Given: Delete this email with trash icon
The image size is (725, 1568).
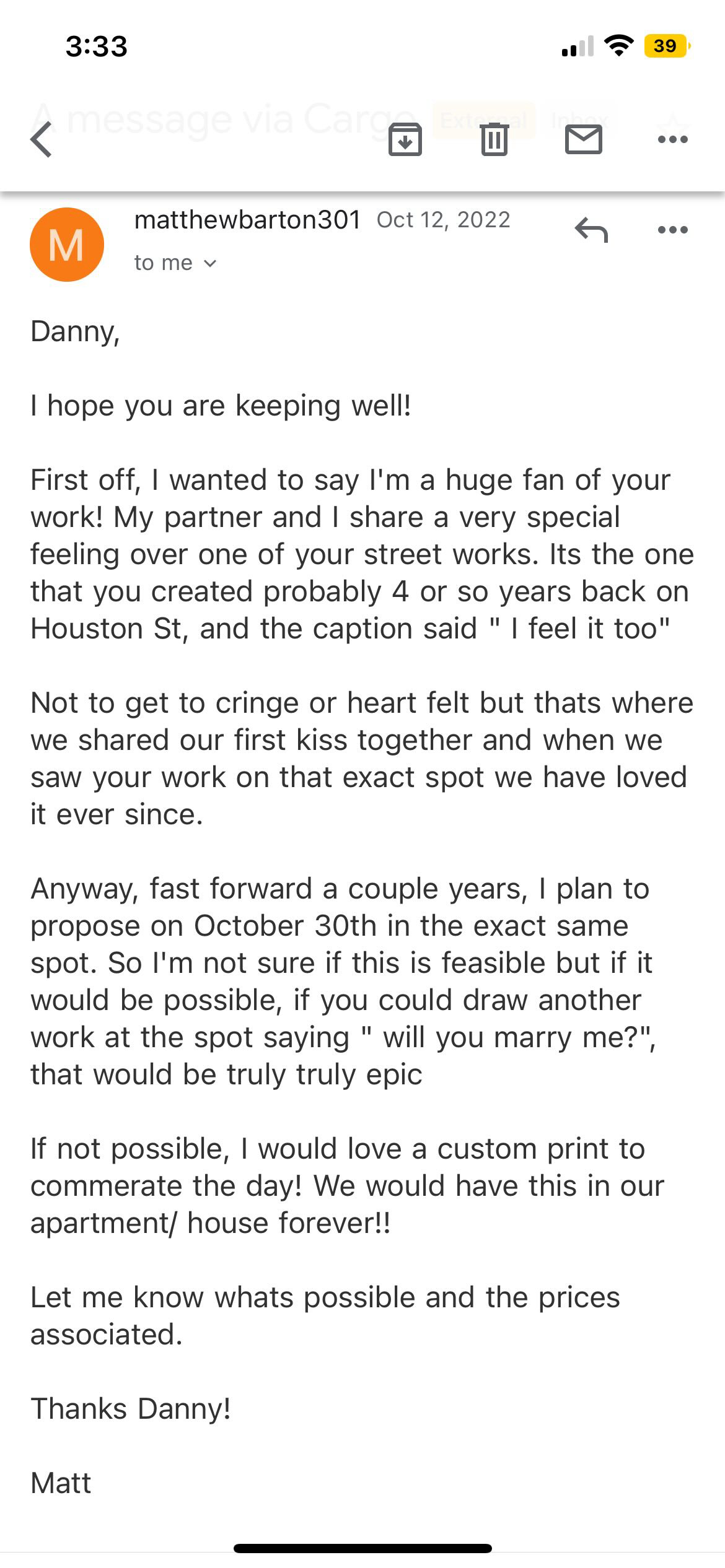Looking at the screenshot, I should tap(494, 139).
